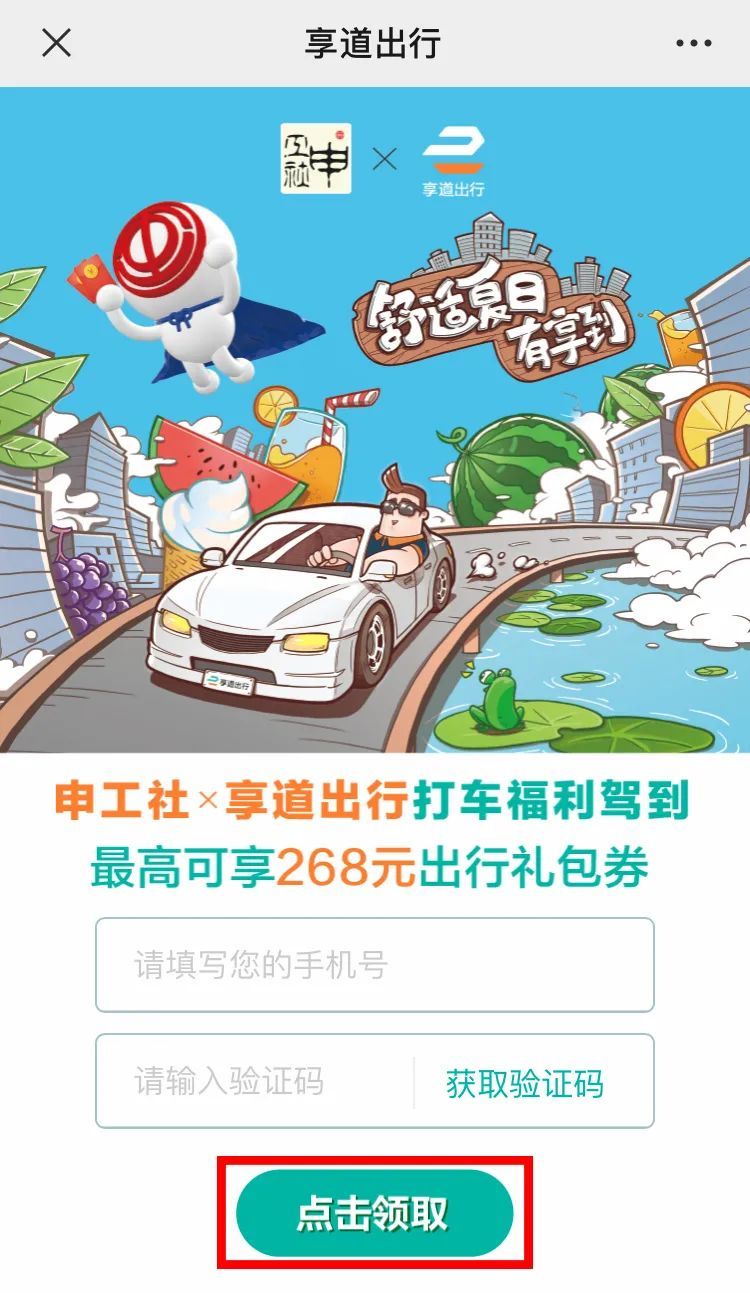Click the phone number input field
750x1293 pixels.
click(374, 963)
